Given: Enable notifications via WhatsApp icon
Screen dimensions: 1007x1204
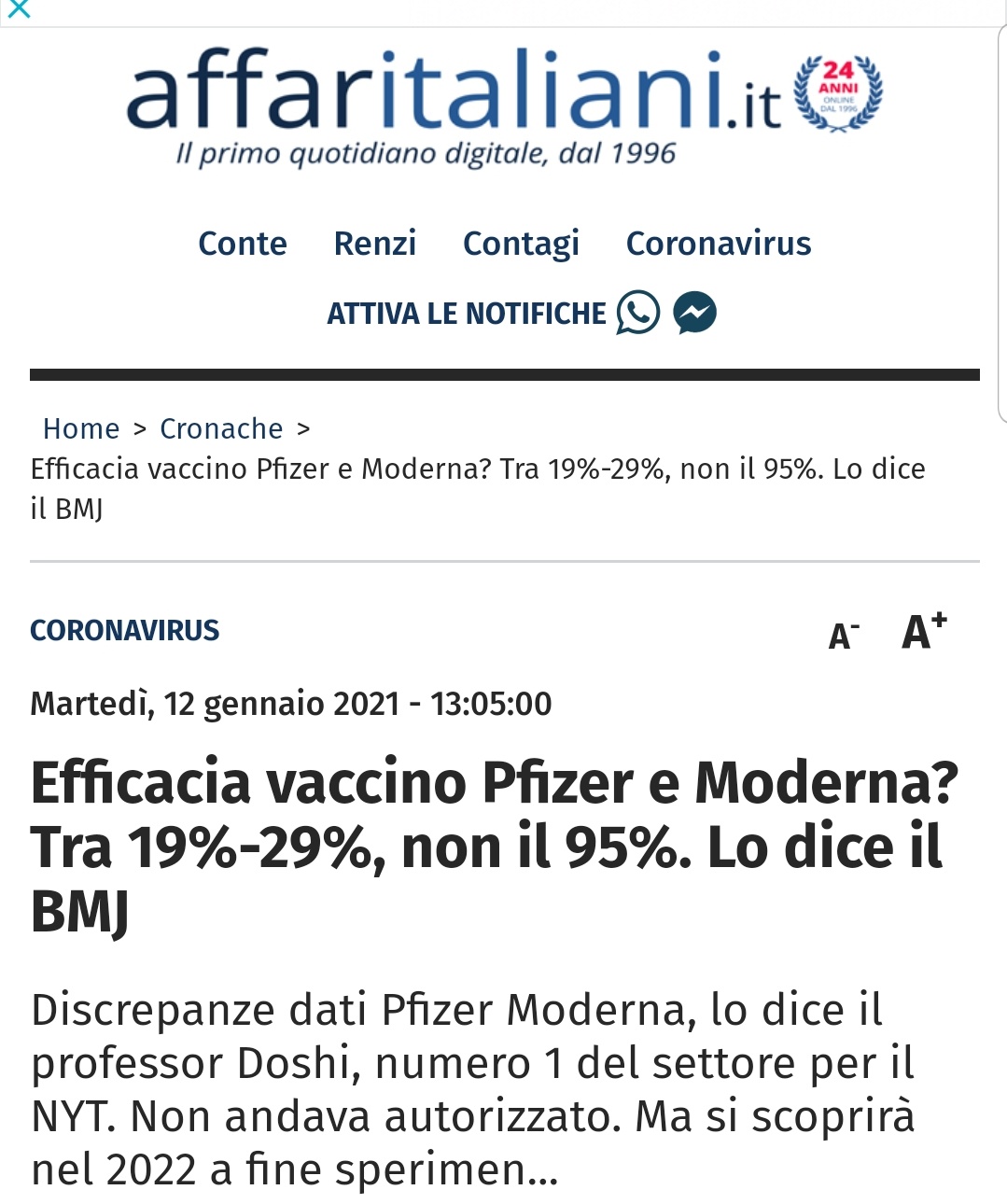Looking at the screenshot, I should coord(637,313).
